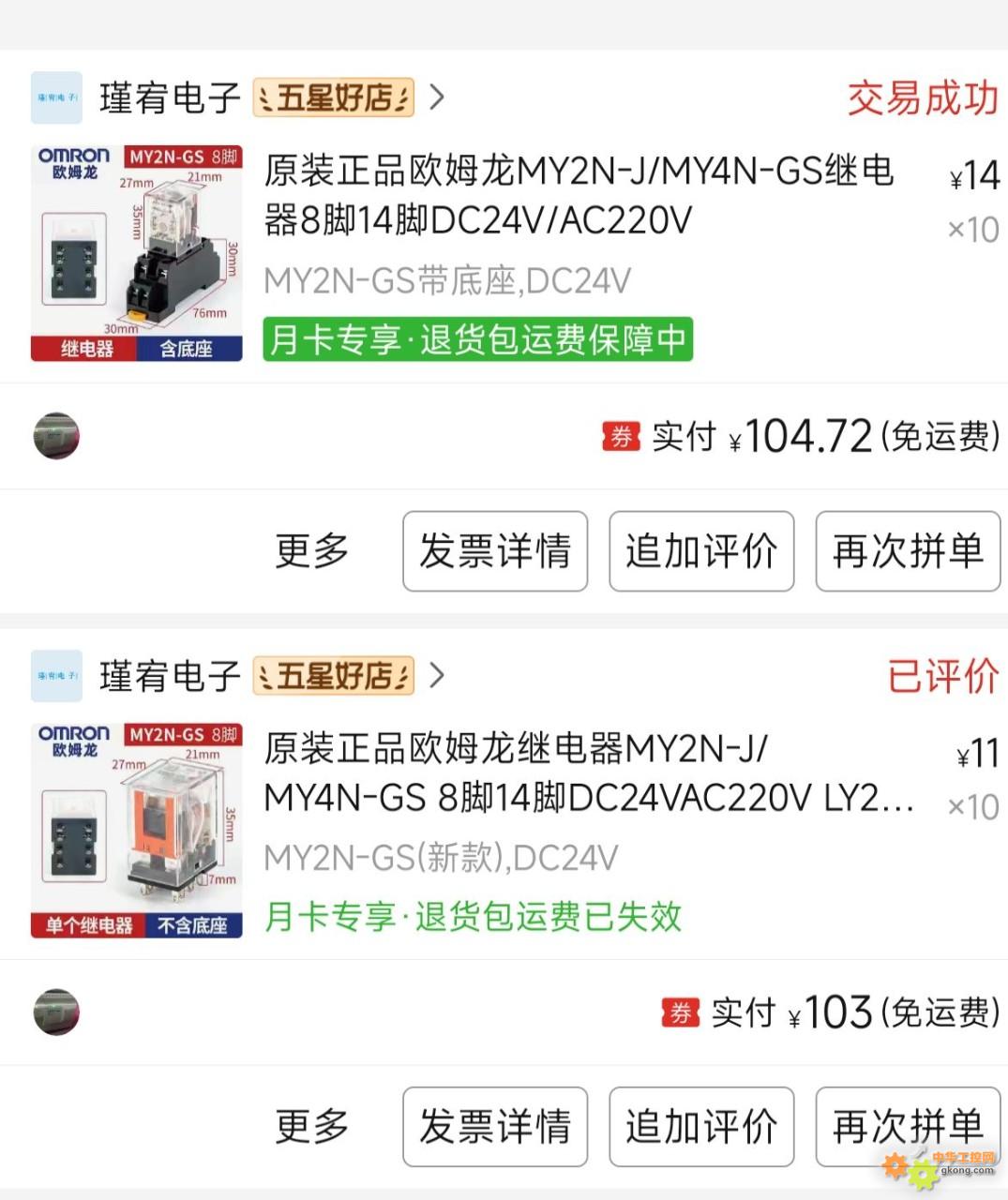Tap 更多 on the ¥104.72 order

311,550
